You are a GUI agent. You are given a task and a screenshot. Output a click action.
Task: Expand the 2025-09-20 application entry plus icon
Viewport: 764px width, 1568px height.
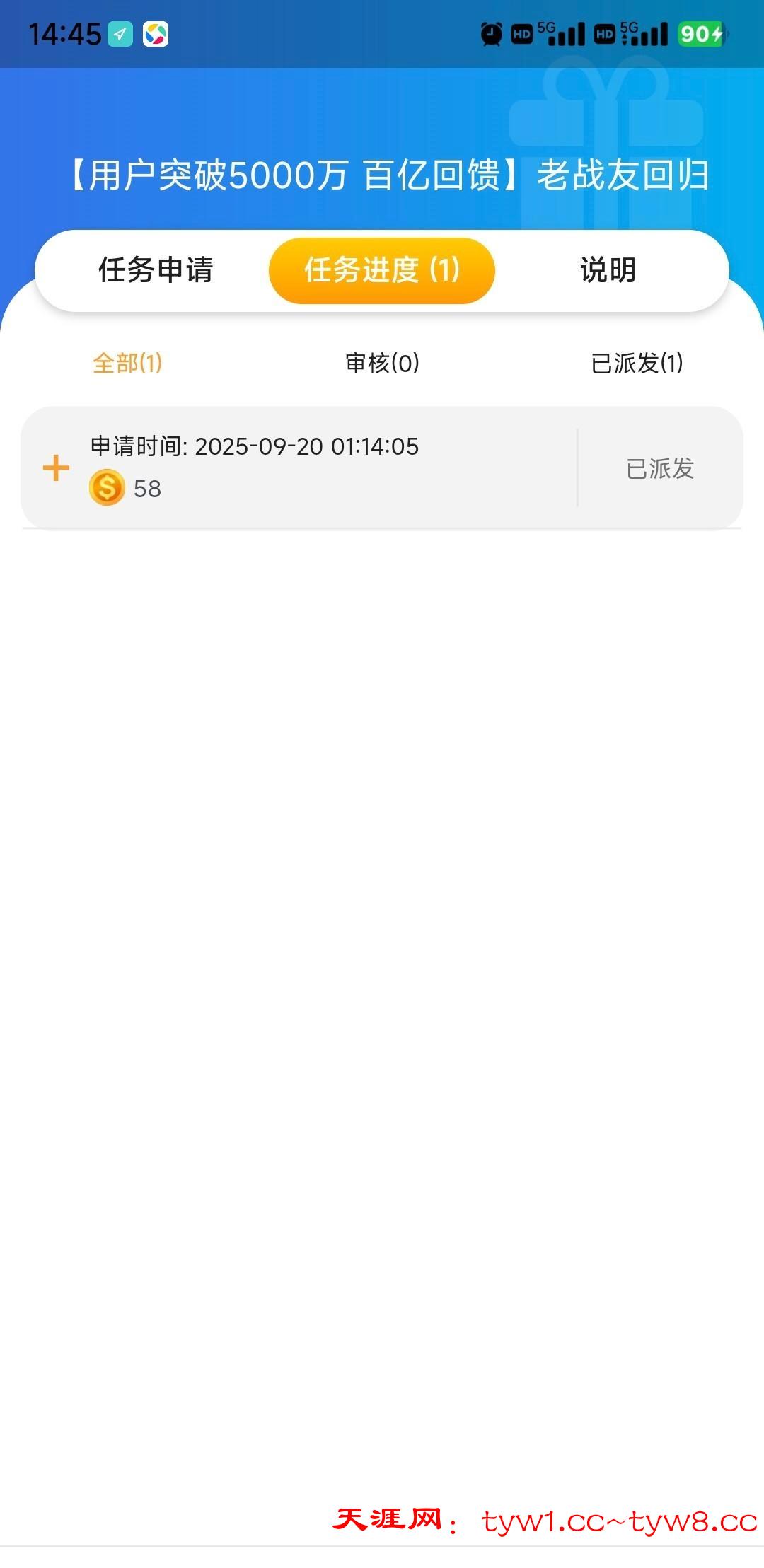pyautogui.click(x=57, y=468)
